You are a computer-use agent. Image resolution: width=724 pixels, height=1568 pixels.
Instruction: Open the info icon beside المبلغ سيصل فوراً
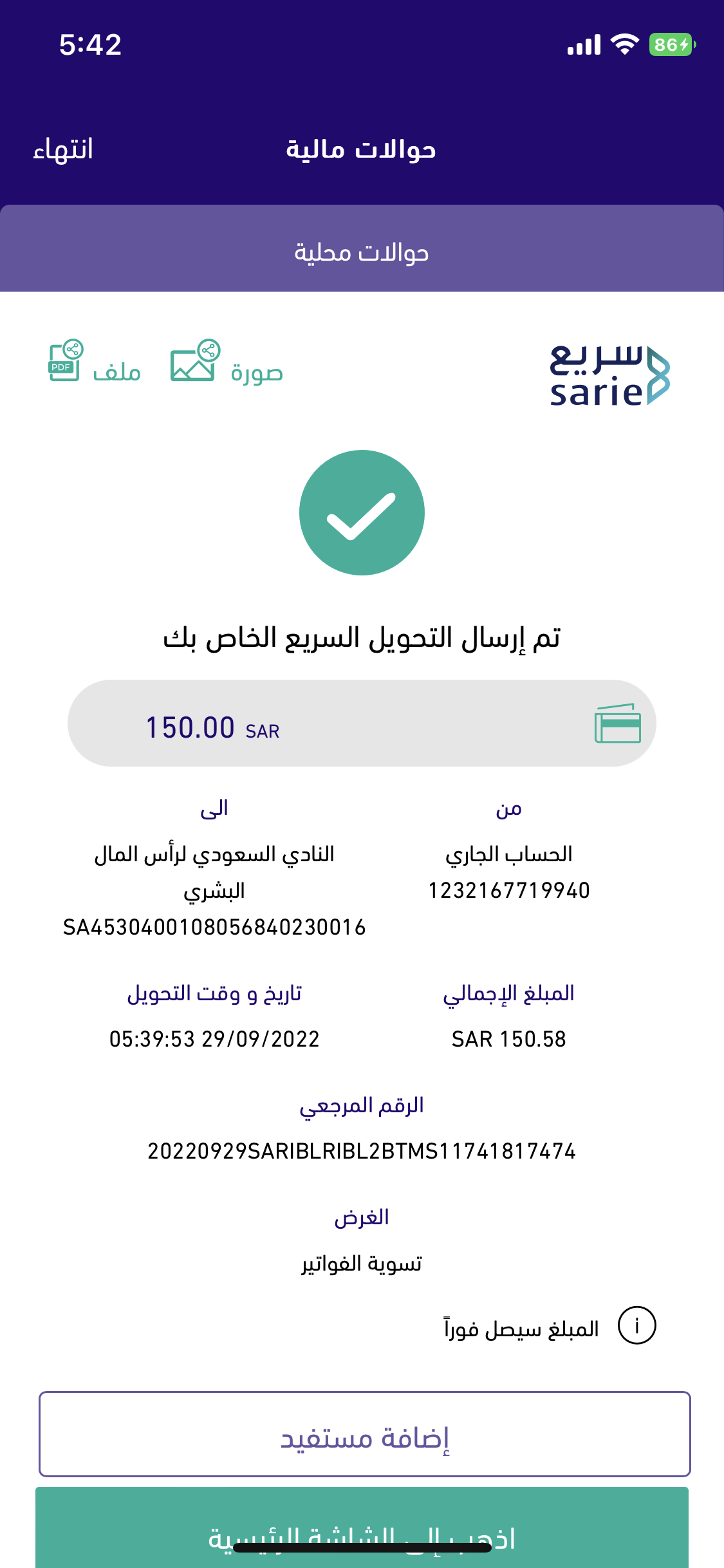636,1325
